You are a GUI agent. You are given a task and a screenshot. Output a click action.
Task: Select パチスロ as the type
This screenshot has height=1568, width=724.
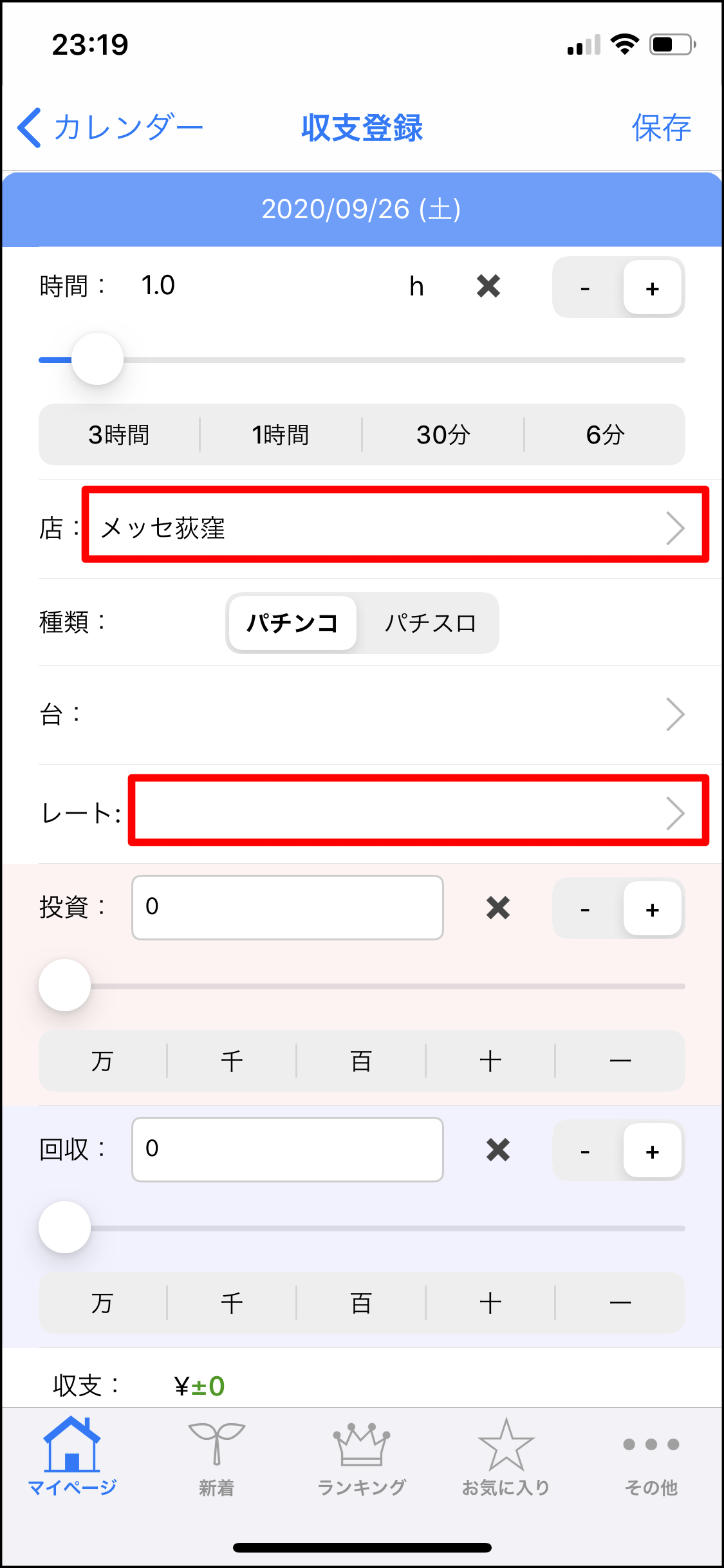431,623
